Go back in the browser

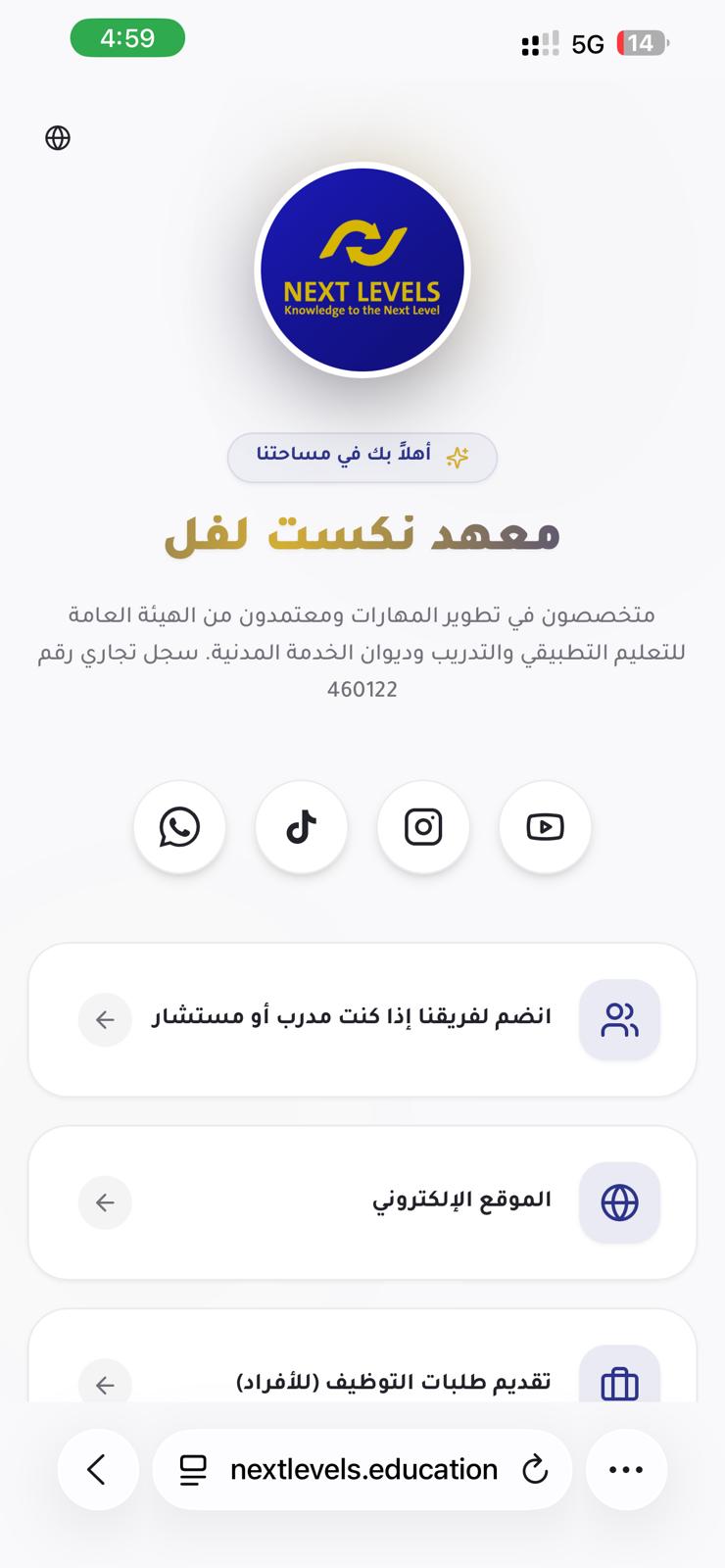[x=97, y=1469]
